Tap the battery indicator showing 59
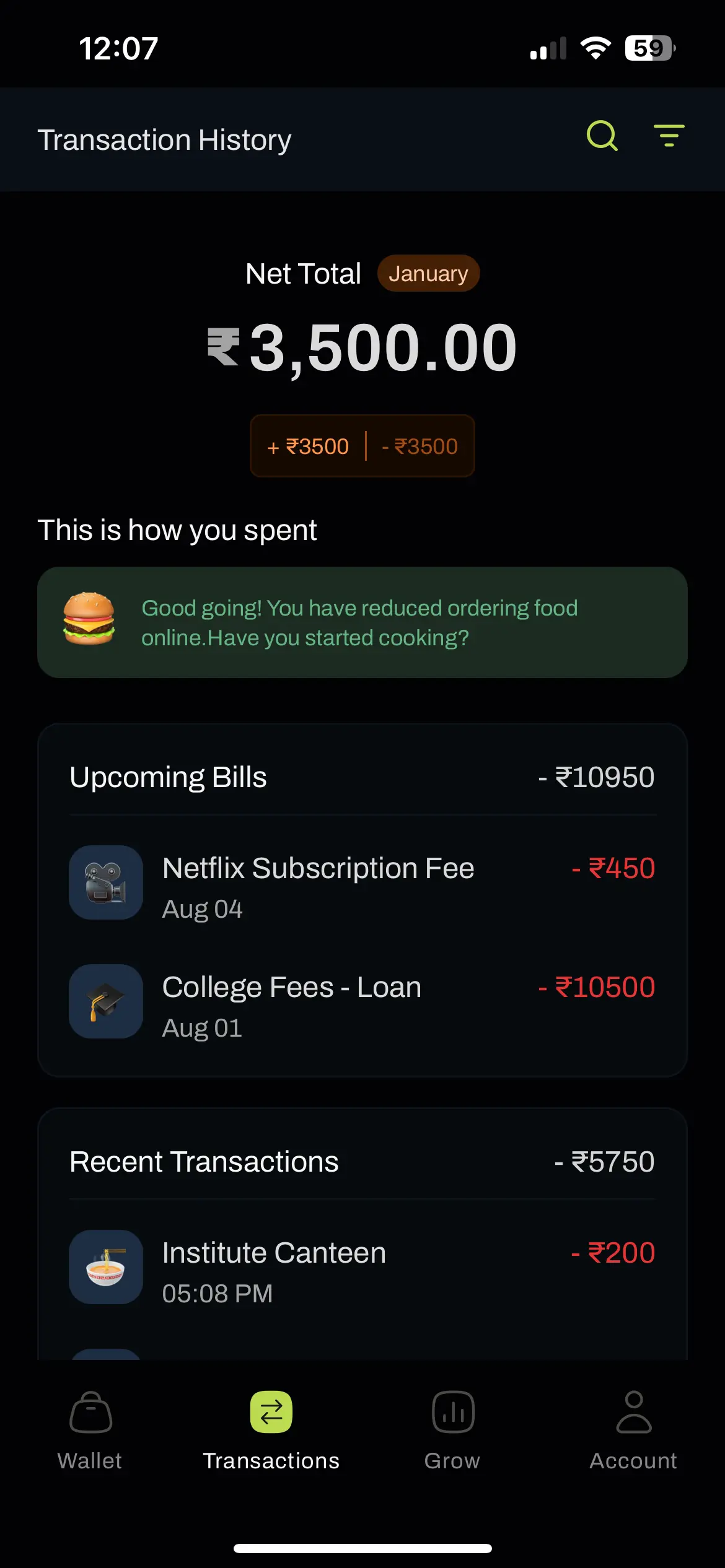Screen dimensions: 725x1568 648,46
